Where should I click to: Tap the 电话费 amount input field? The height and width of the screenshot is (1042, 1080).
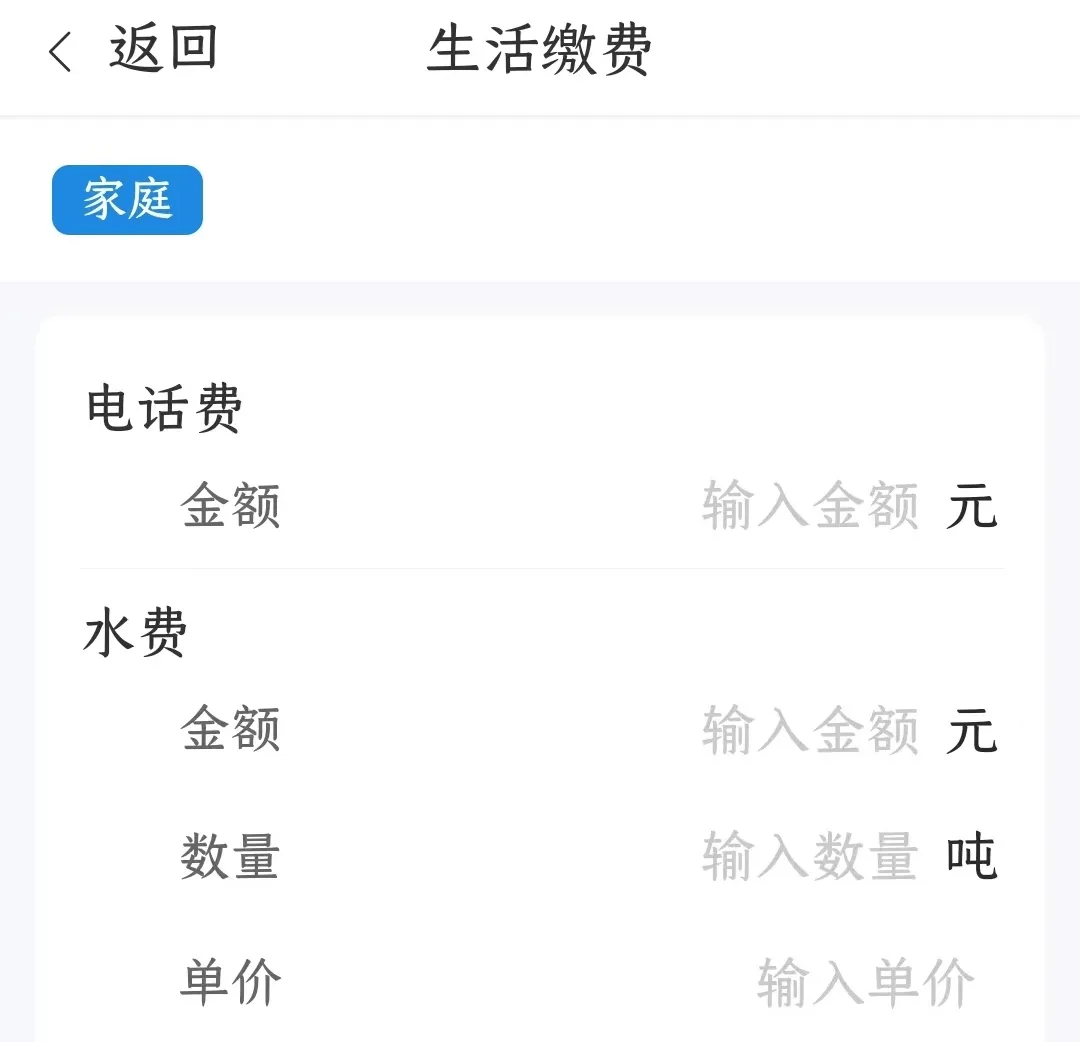coord(809,505)
